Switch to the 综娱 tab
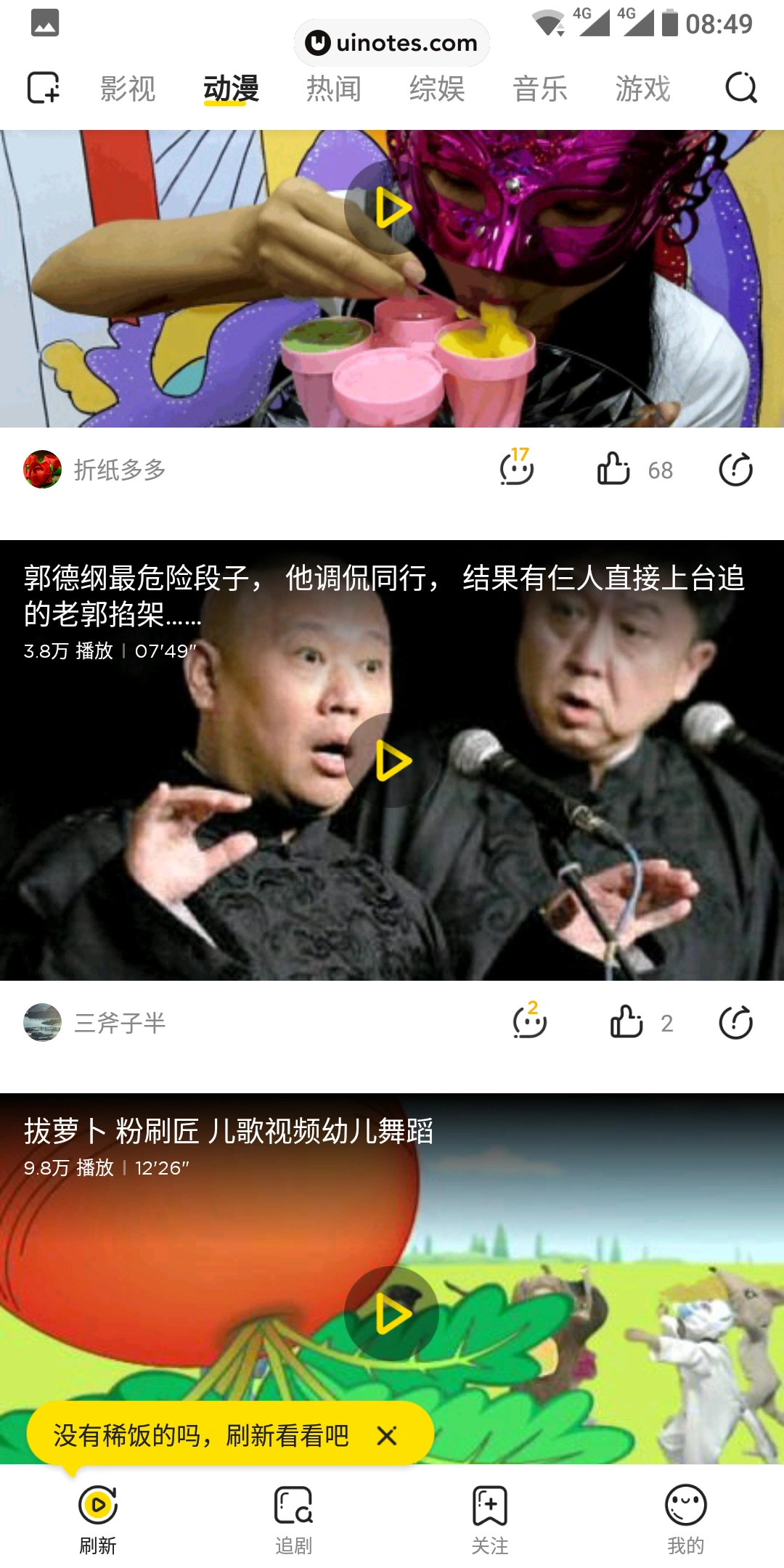Viewport: 784px width, 1568px height. point(436,89)
